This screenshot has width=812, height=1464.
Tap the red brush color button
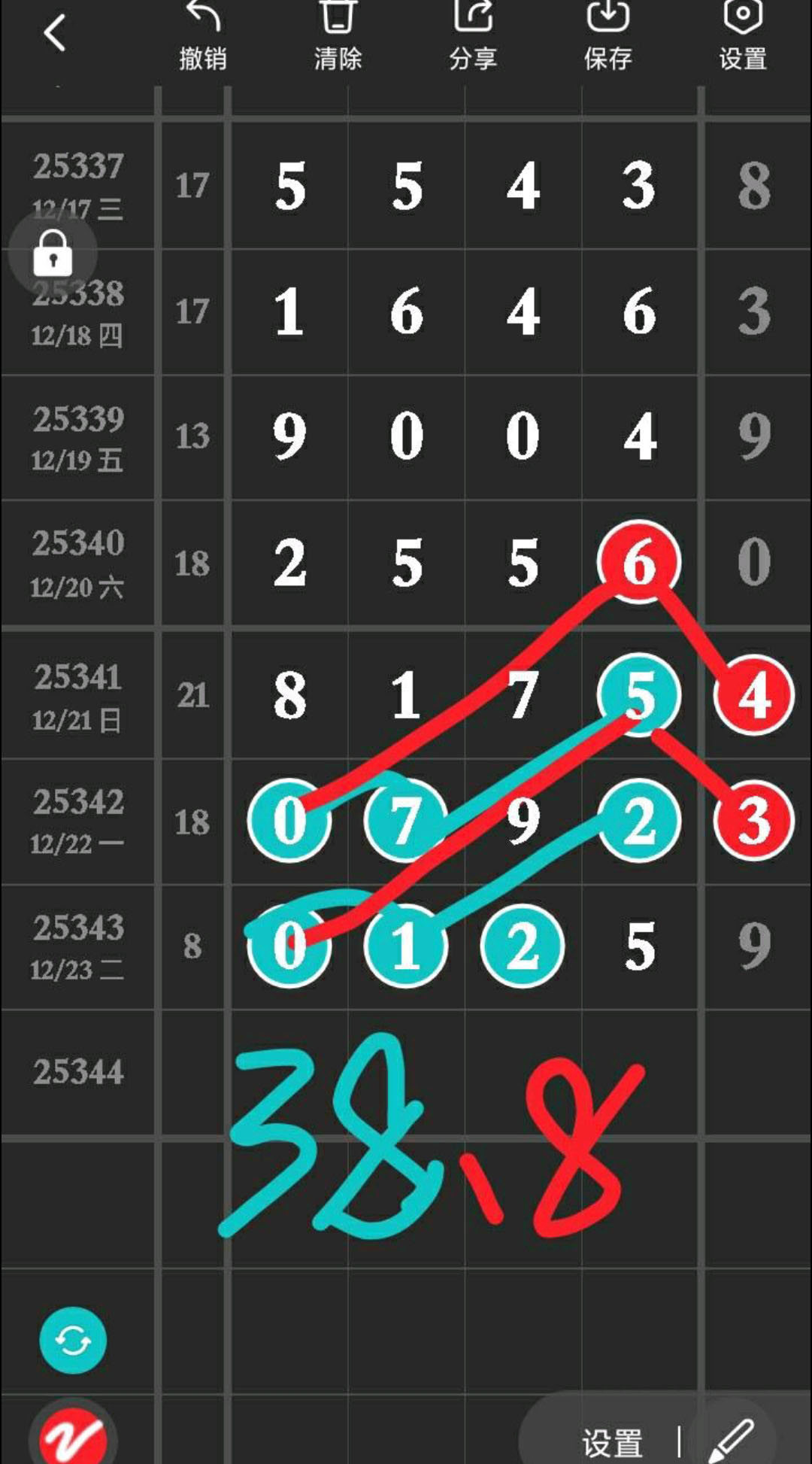73,1435
